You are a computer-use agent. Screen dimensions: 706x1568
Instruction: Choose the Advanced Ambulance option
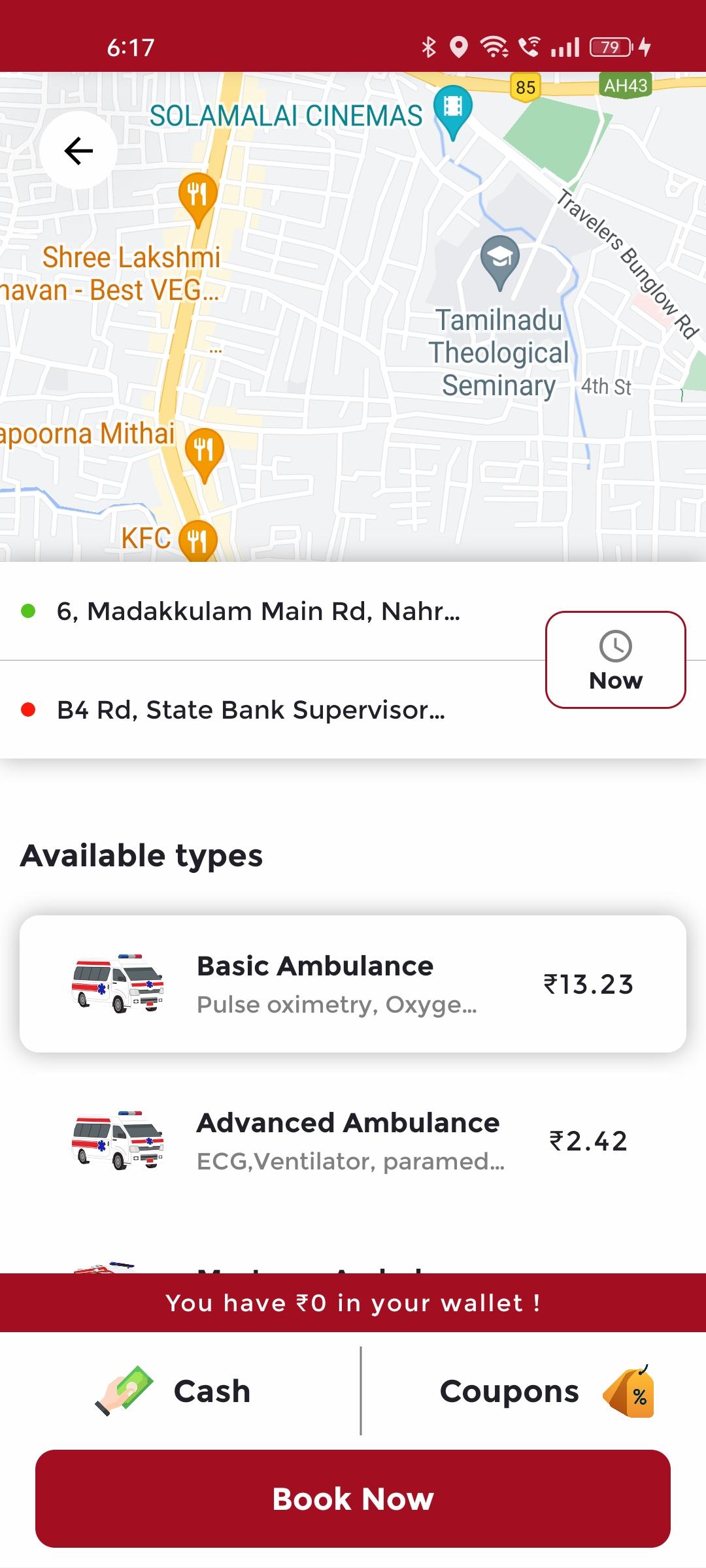(353, 1141)
